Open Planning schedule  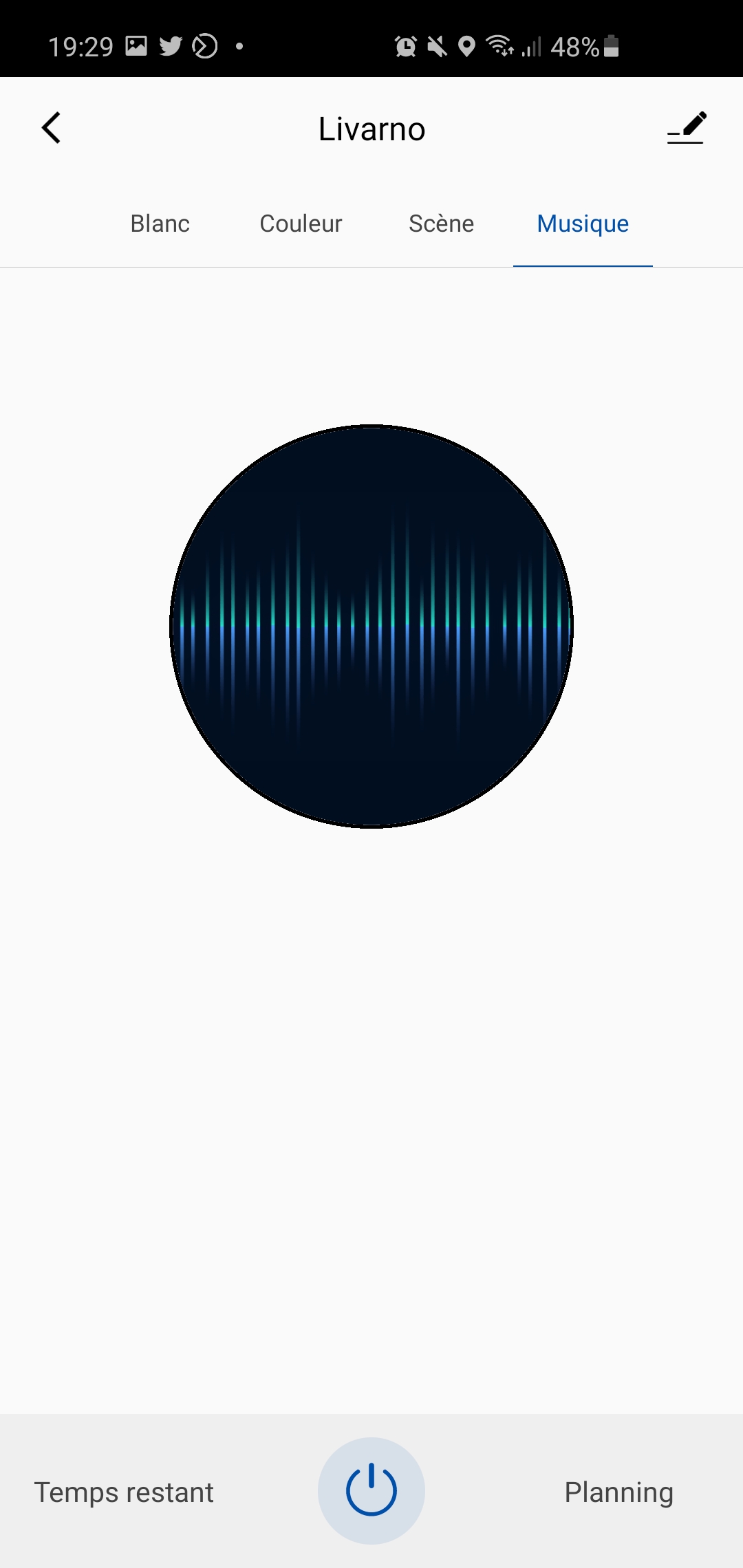point(618,1493)
